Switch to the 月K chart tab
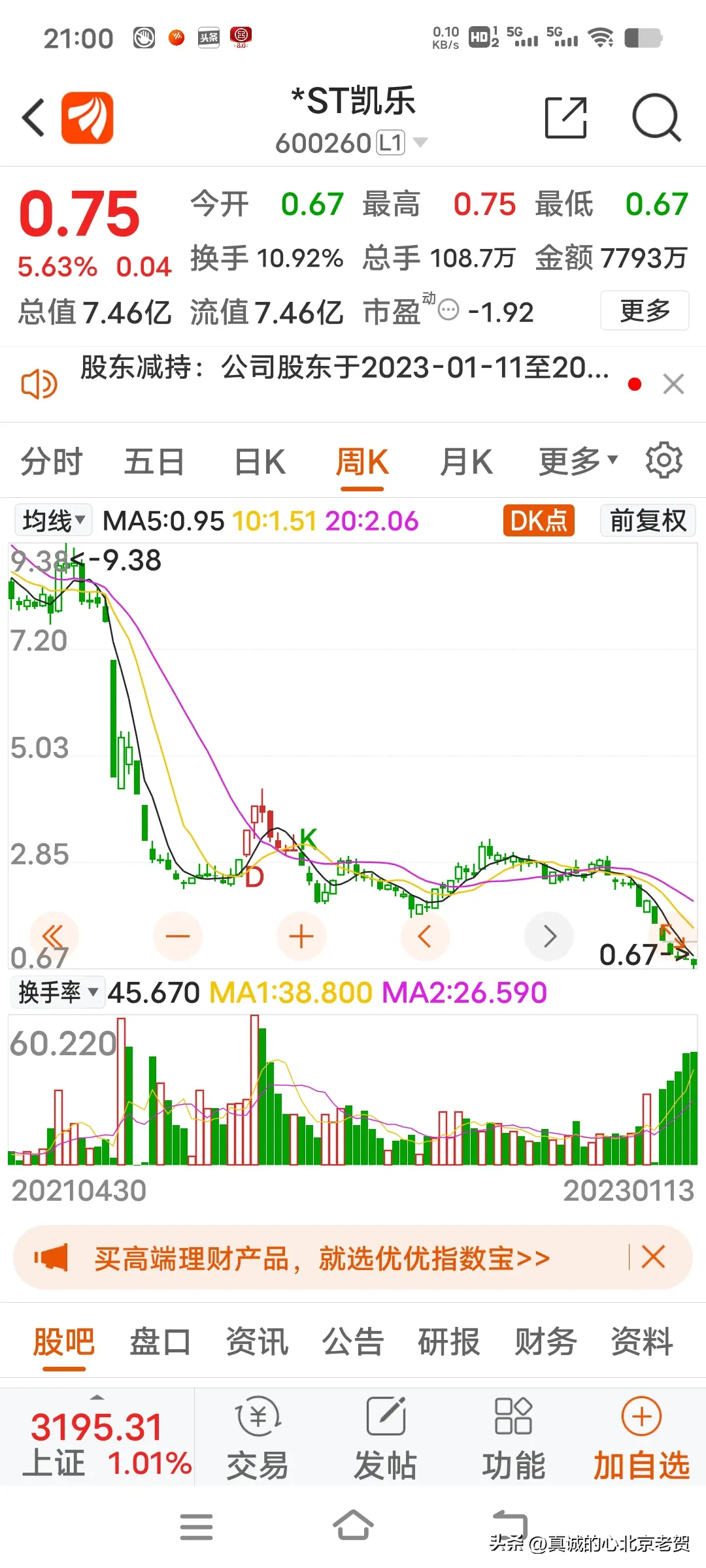The height and width of the screenshot is (1568, 706). (466, 462)
